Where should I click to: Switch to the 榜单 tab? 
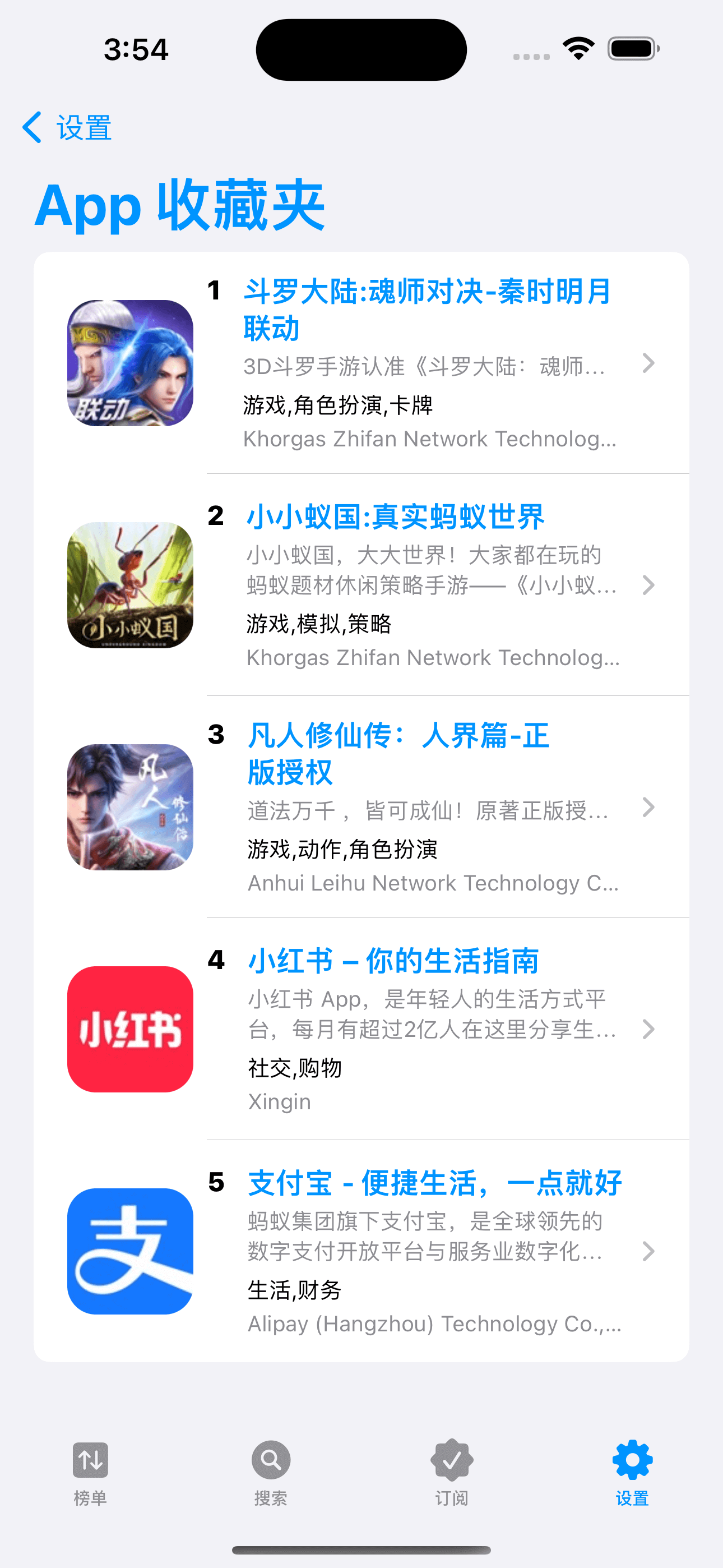coord(90,1472)
